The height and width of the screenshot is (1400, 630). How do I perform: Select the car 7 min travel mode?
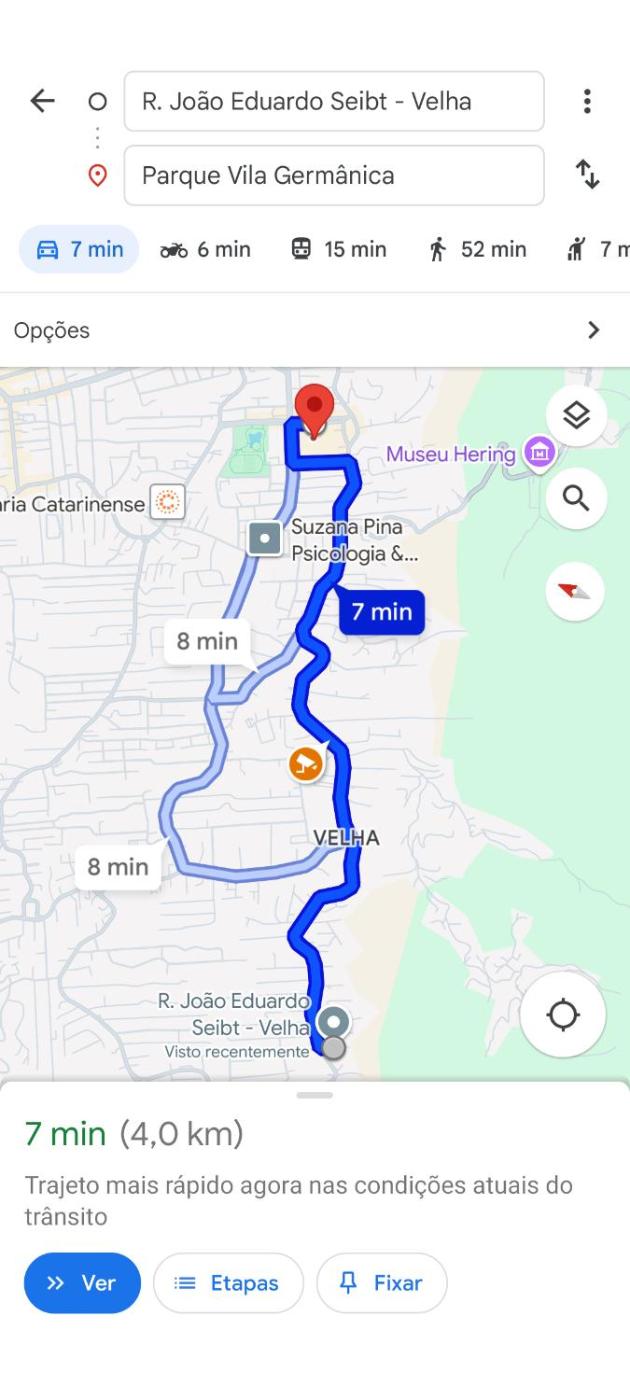[x=80, y=249]
